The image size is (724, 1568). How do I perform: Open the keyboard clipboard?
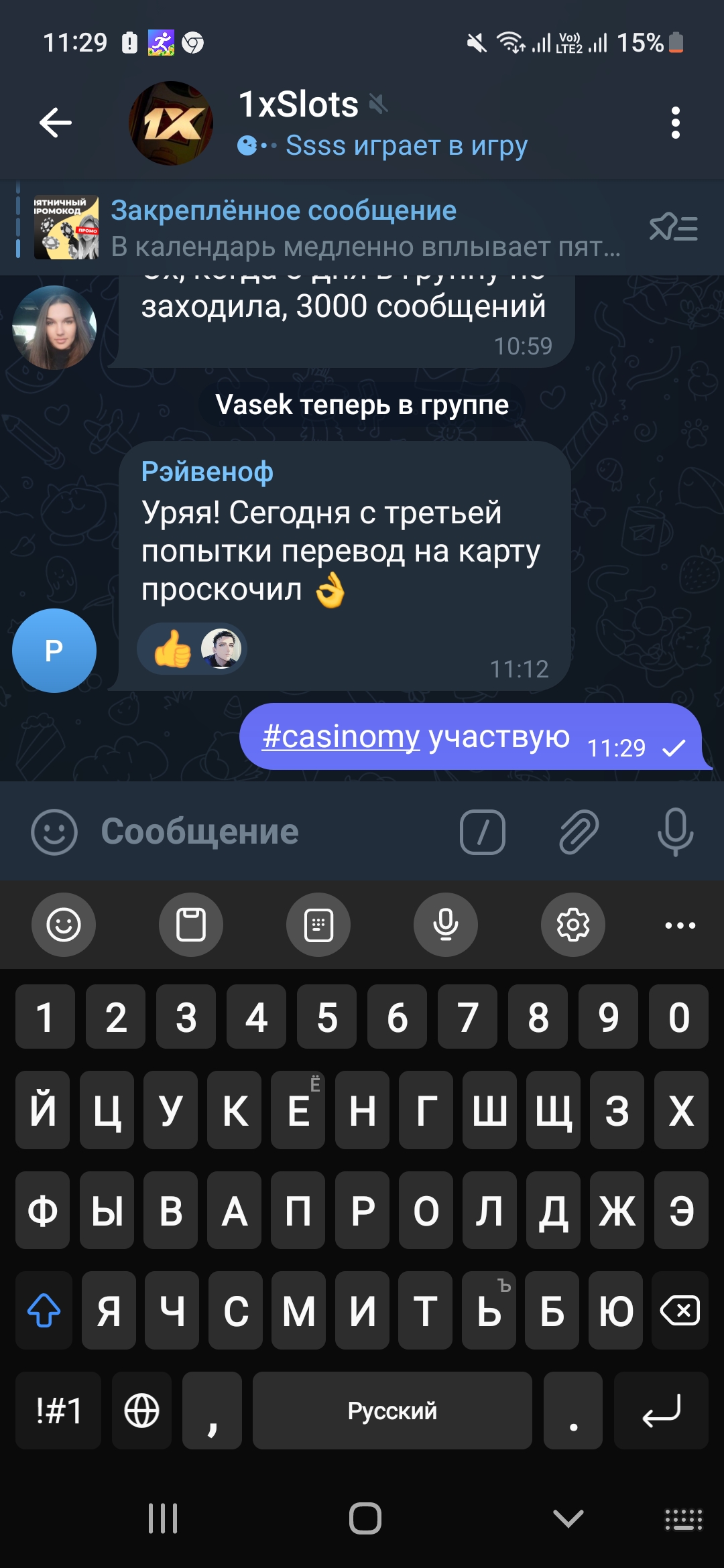(191, 925)
